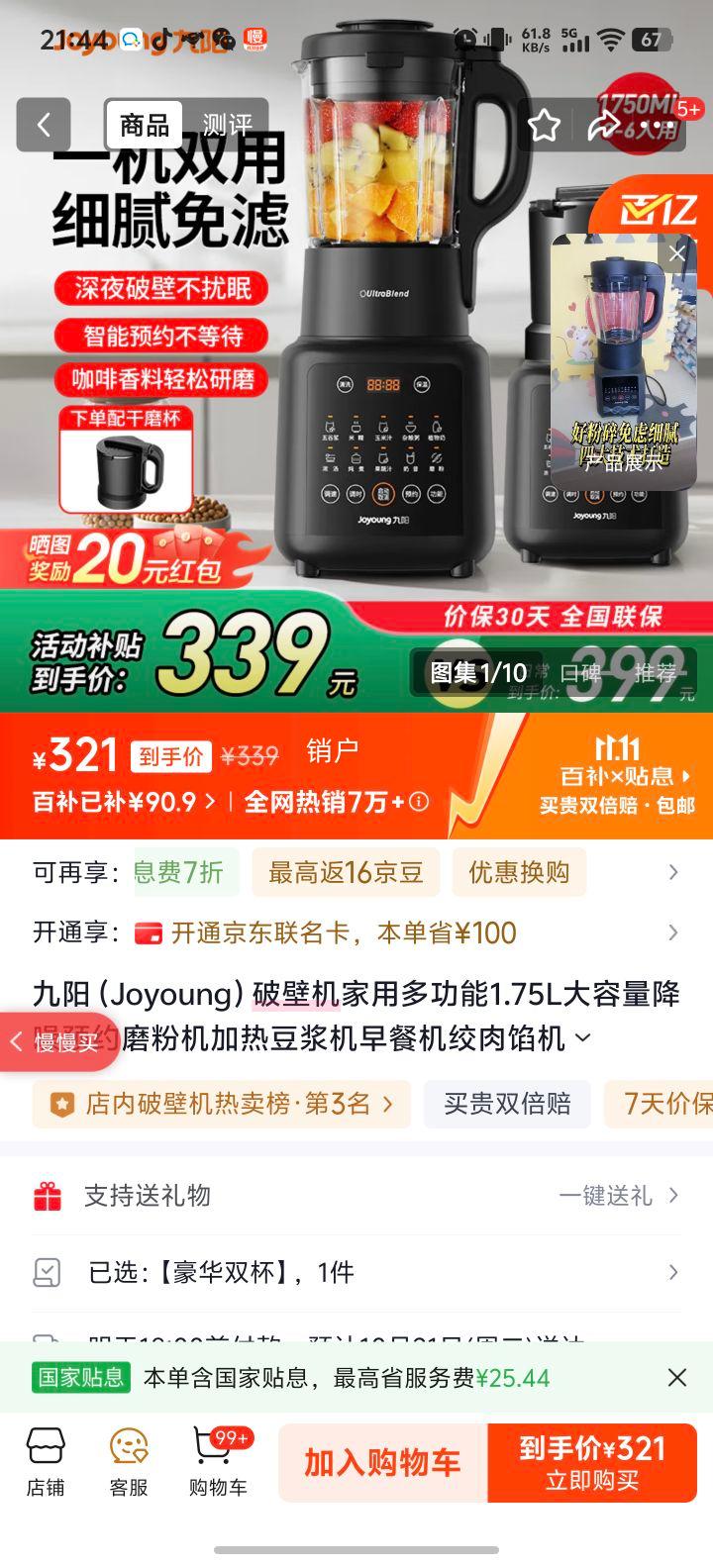View 全网热销7万+ info icon
The height and width of the screenshot is (1568, 713).
pos(420,802)
